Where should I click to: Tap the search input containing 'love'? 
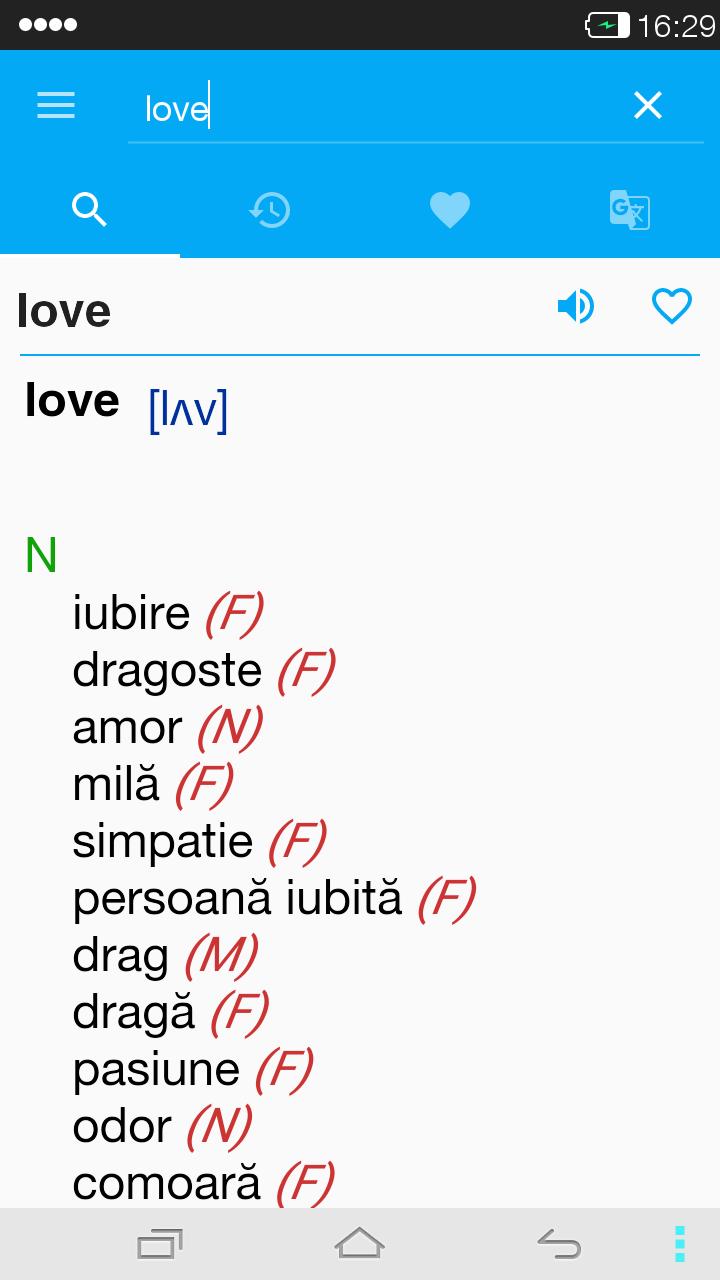click(300, 107)
